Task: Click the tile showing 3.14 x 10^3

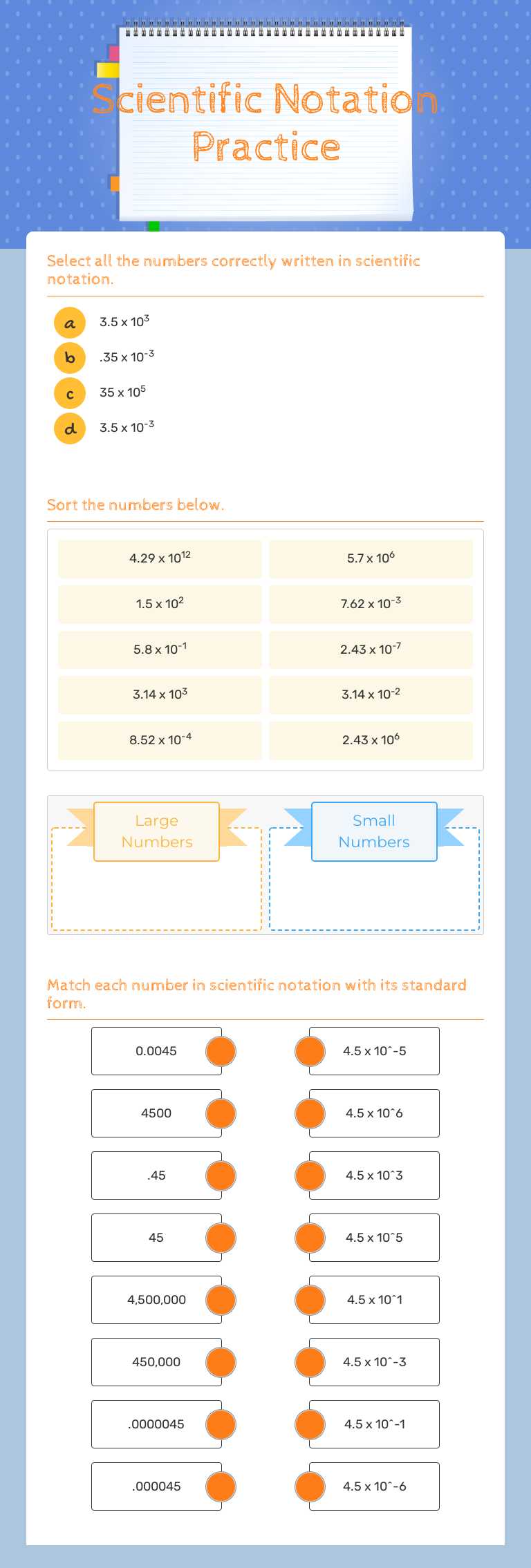Action: (159, 695)
